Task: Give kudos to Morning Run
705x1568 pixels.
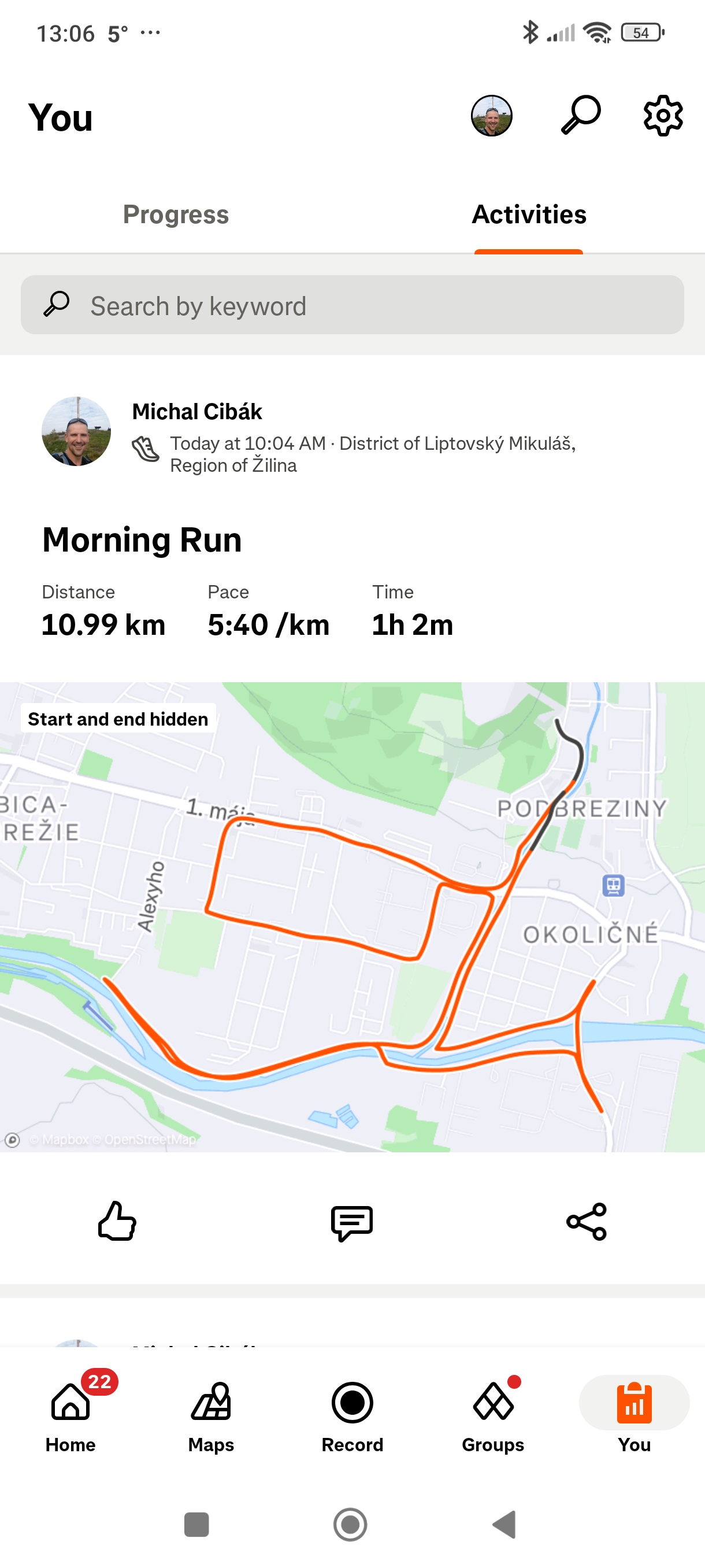Action: pyautogui.click(x=117, y=1221)
